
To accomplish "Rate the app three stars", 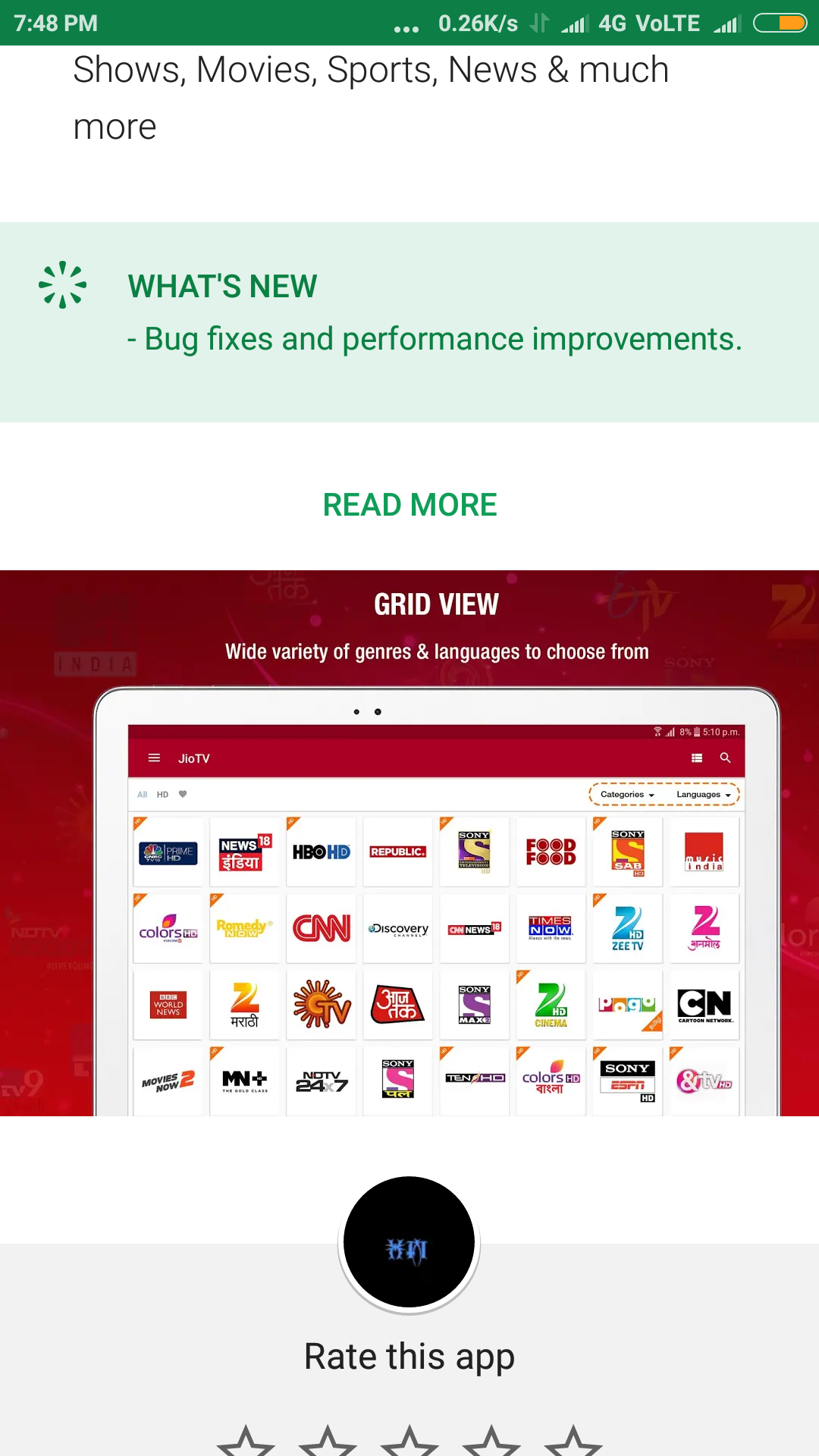I will click(409, 1441).
